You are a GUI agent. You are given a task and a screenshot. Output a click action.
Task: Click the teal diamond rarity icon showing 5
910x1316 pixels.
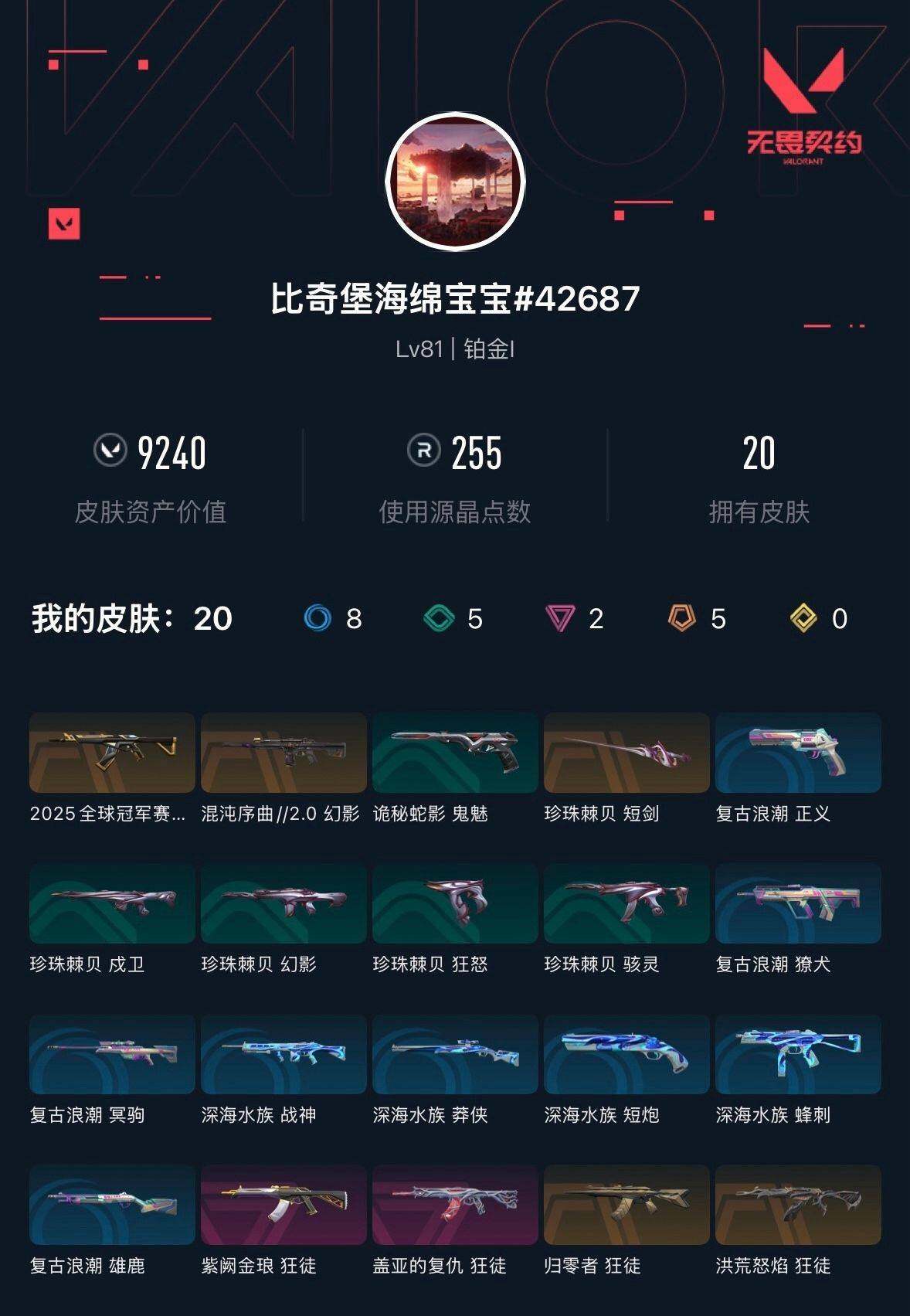pos(438,619)
